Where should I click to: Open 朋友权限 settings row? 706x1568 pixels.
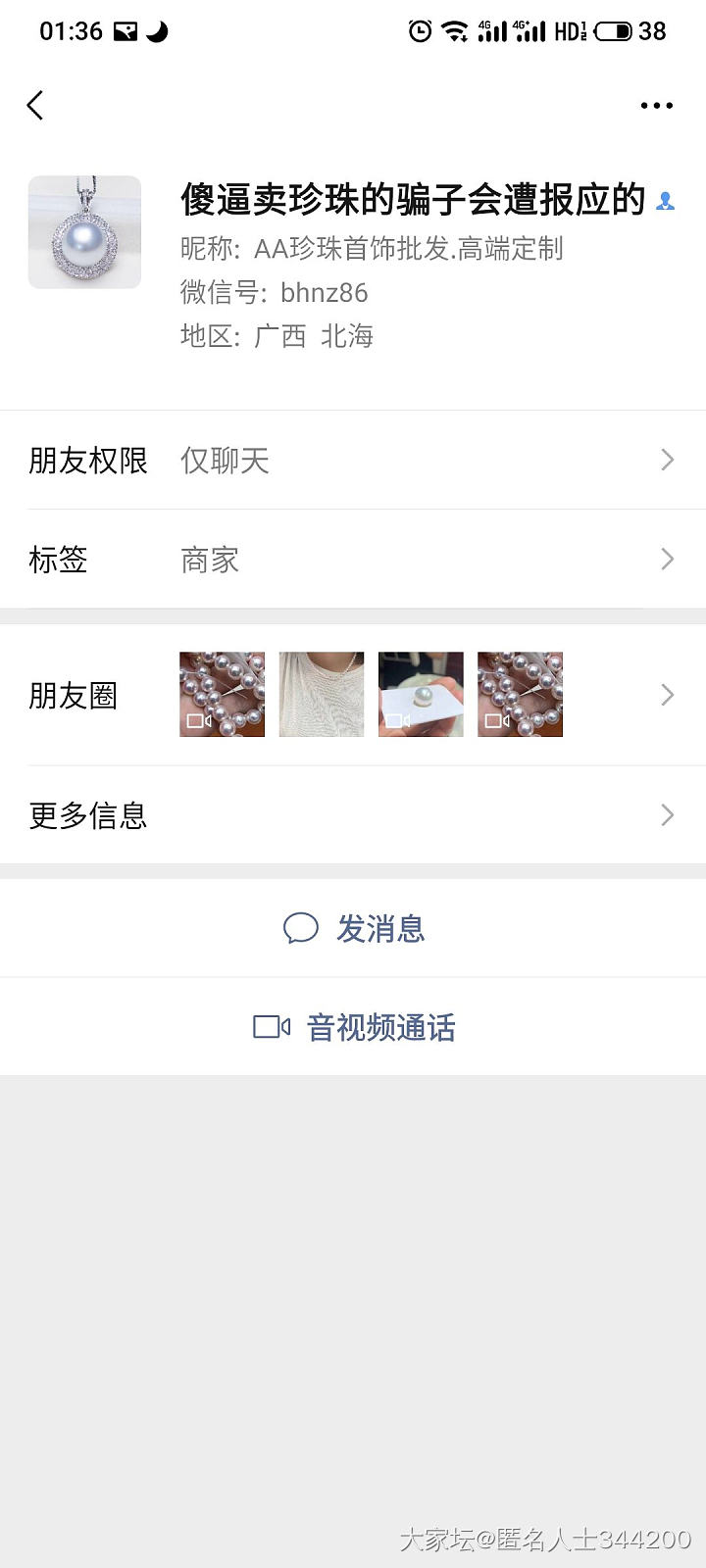pos(353,460)
